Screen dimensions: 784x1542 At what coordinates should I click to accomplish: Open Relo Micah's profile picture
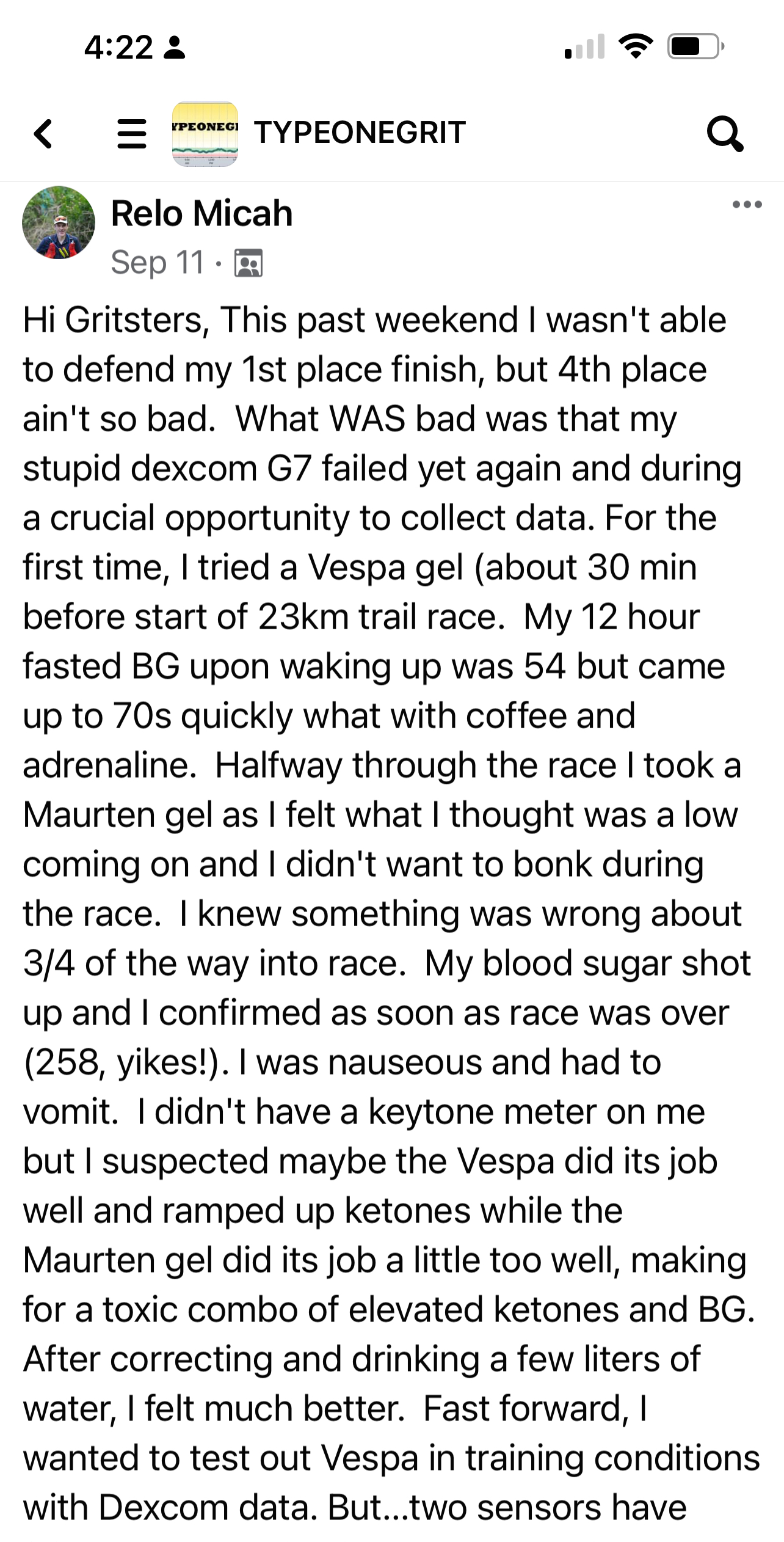[x=59, y=222]
